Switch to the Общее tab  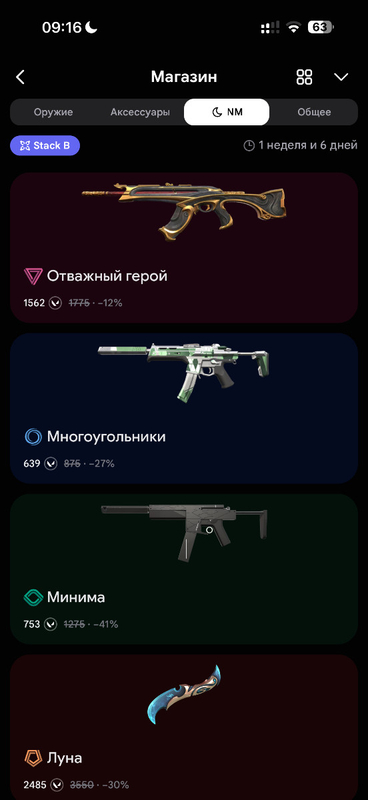[314, 112]
